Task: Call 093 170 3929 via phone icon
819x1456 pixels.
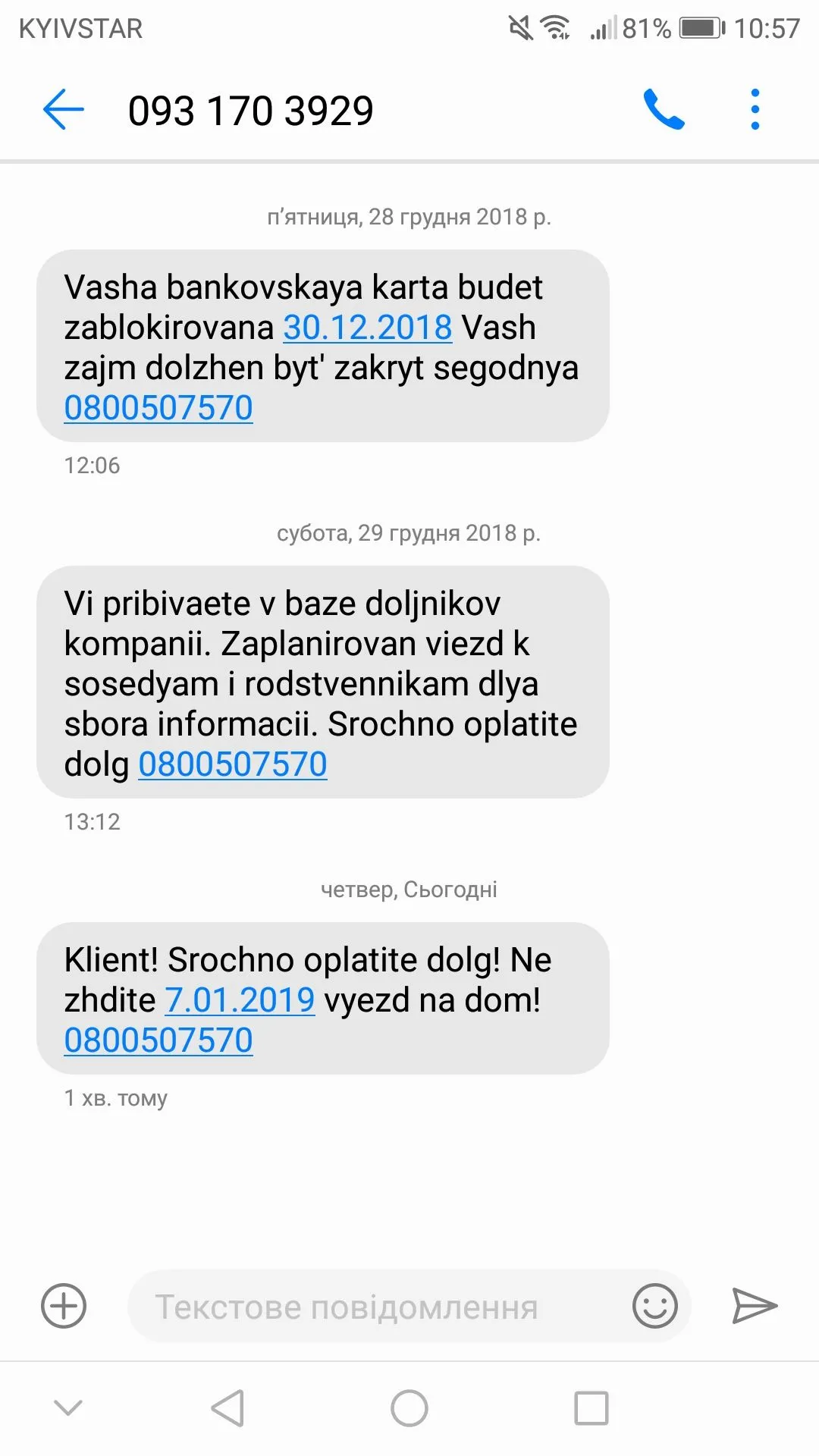Action: [664, 110]
